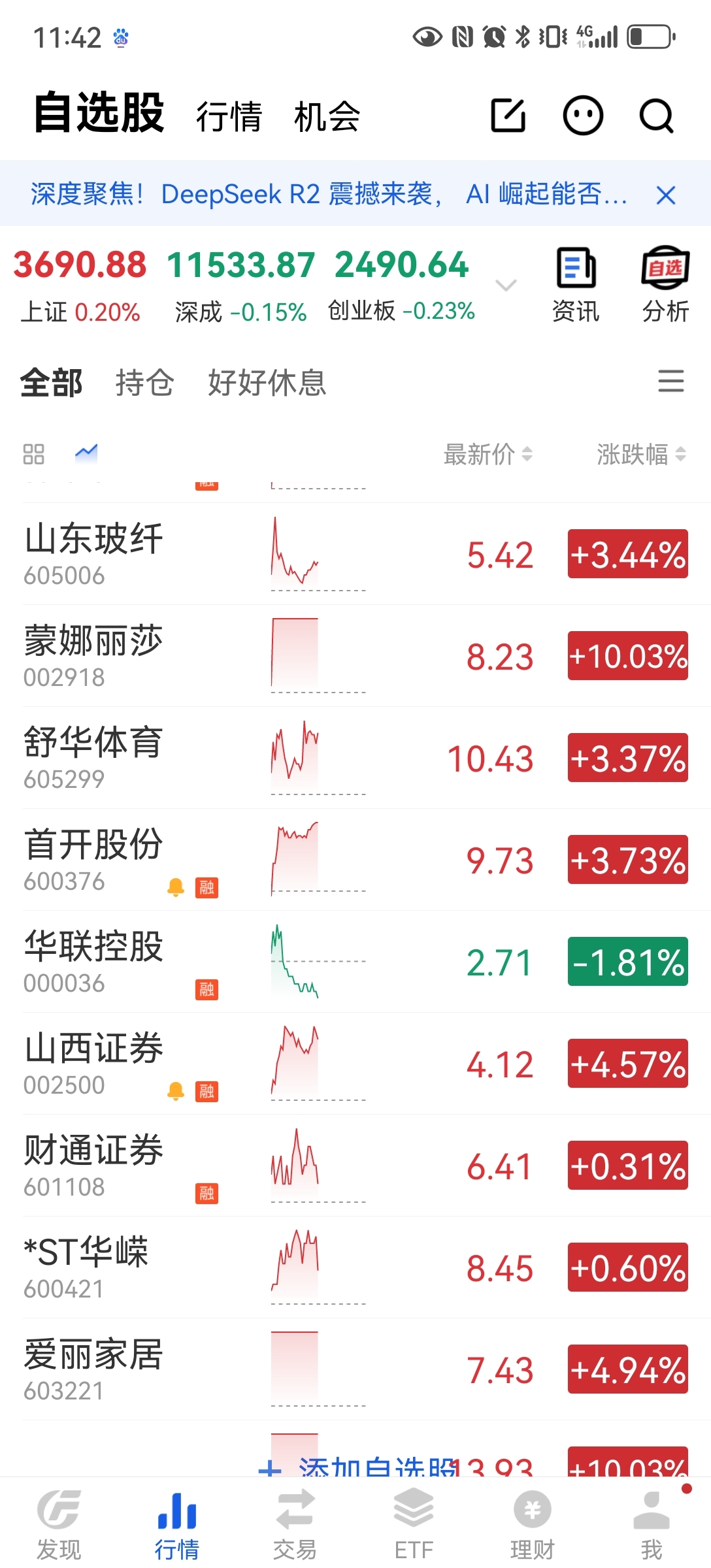Dismiss the DeepSeek R2 banner
711x1568 pixels.
(x=665, y=195)
